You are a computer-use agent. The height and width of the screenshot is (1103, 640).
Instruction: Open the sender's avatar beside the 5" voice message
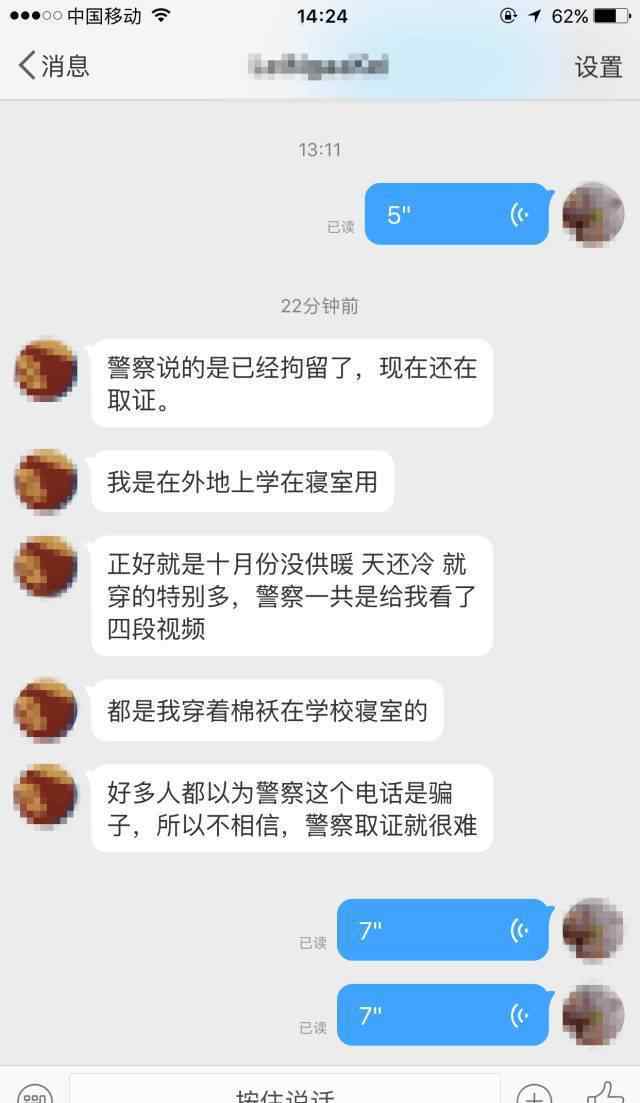593,214
